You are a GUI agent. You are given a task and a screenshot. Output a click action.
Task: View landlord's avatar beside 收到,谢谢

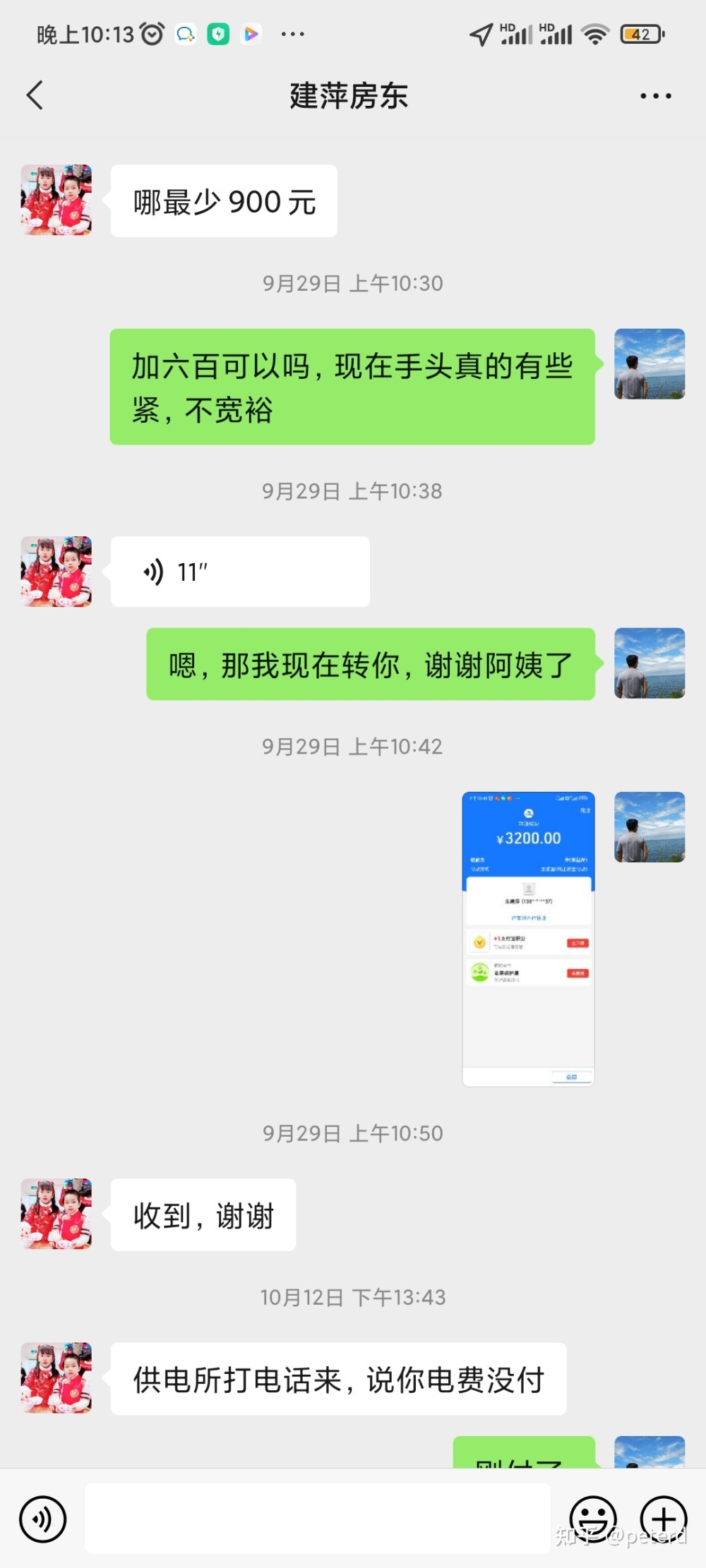[56, 1214]
